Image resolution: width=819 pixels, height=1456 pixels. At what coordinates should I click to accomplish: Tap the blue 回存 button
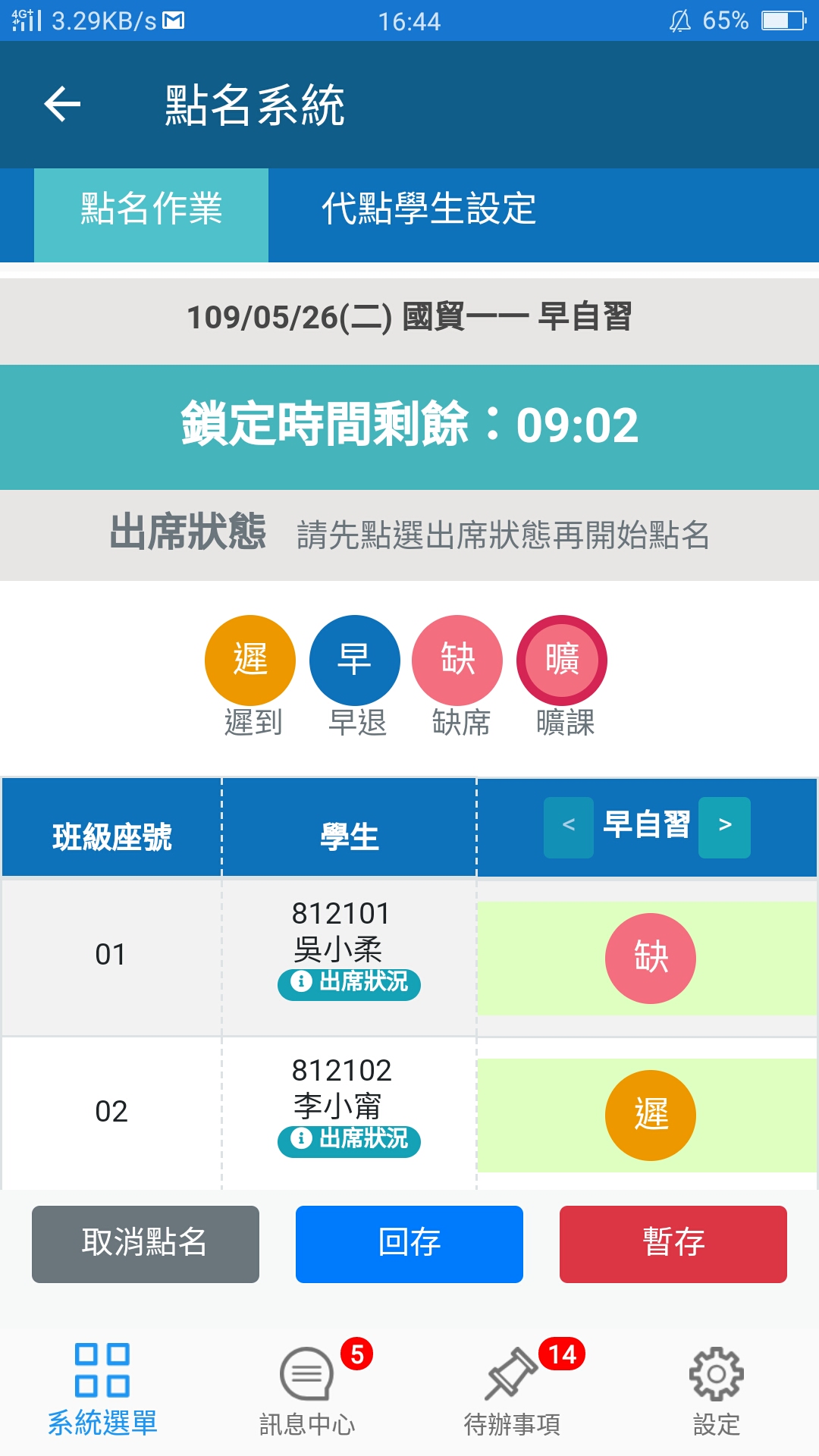coord(409,1244)
